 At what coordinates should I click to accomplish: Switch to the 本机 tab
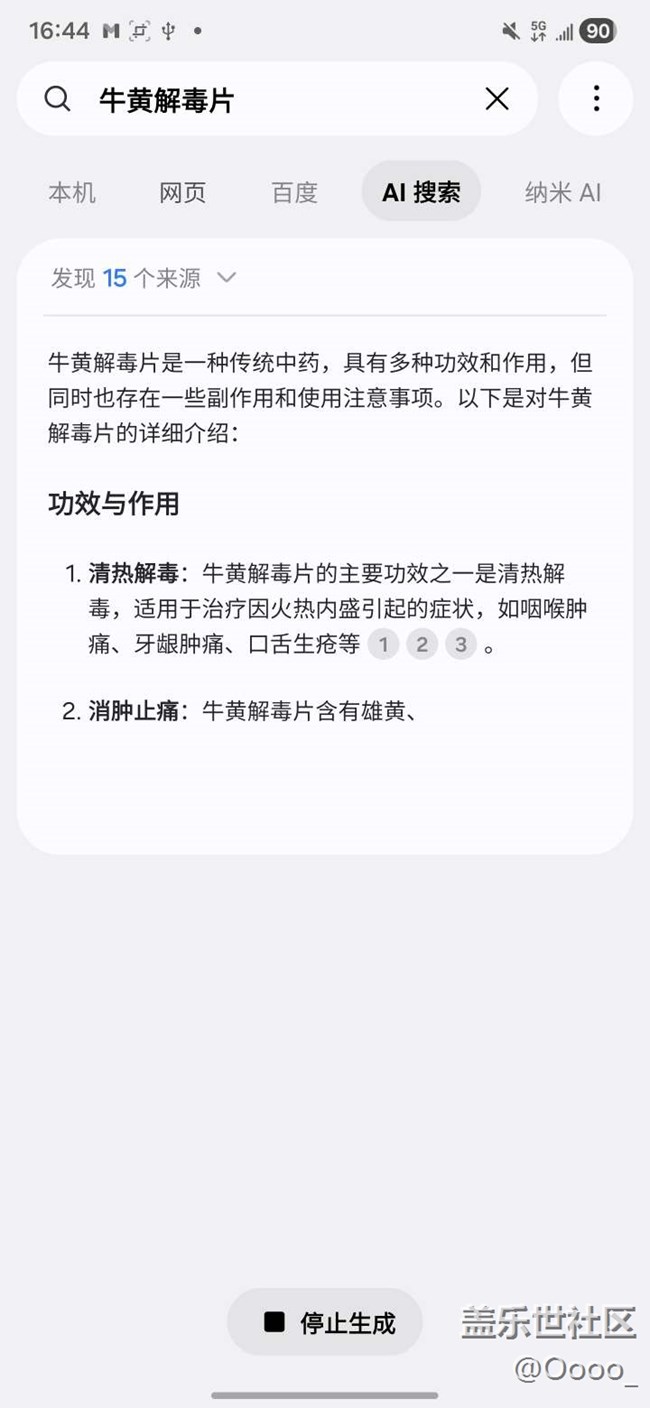72,192
